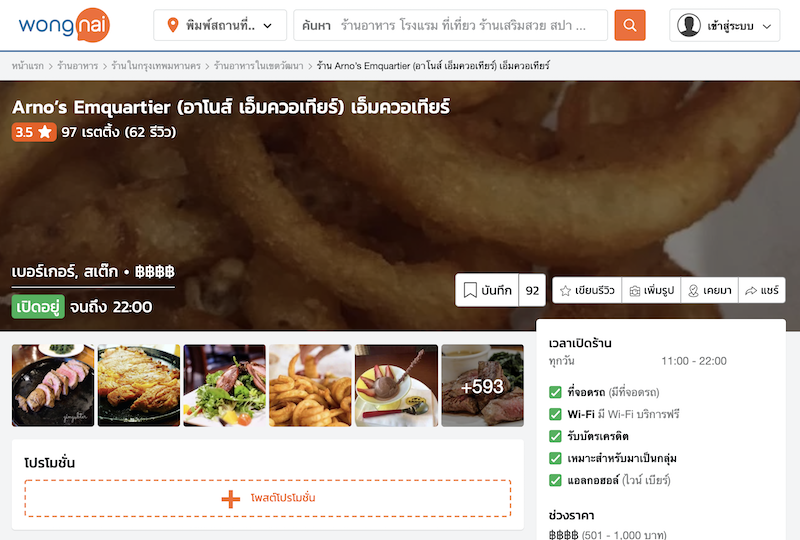The height and width of the screenshot is (540, 800).
Task: Go to หน้าแรก breadcrumb link
Action: (x=28, y=66)
